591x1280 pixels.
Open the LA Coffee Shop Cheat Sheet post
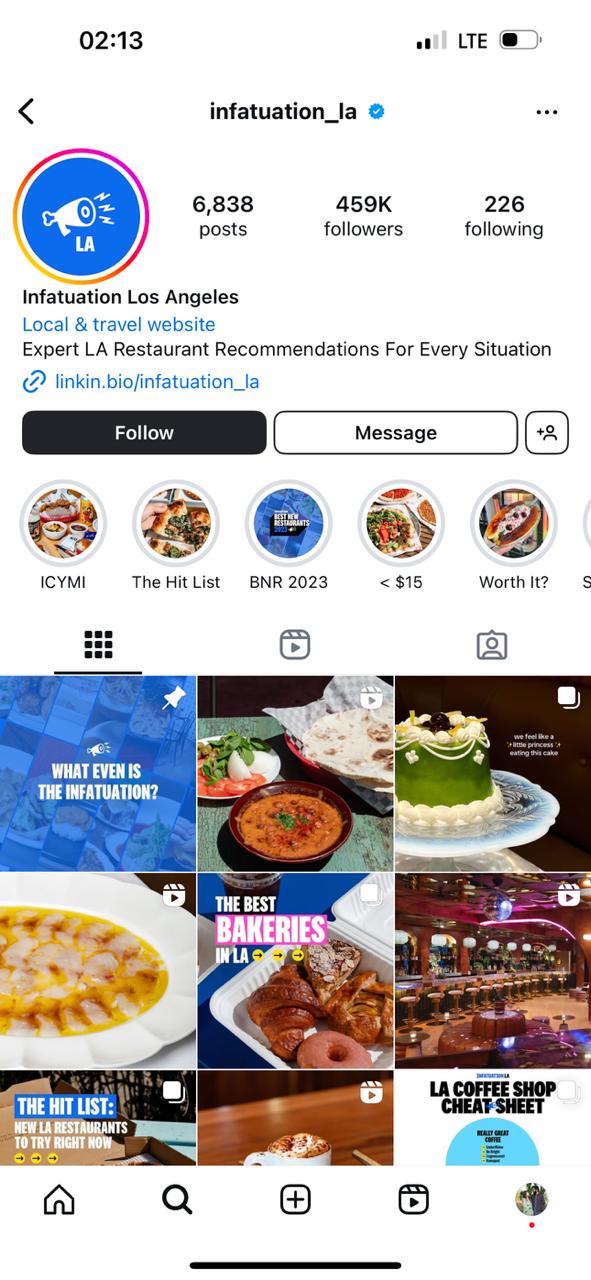pos(493,1118)
